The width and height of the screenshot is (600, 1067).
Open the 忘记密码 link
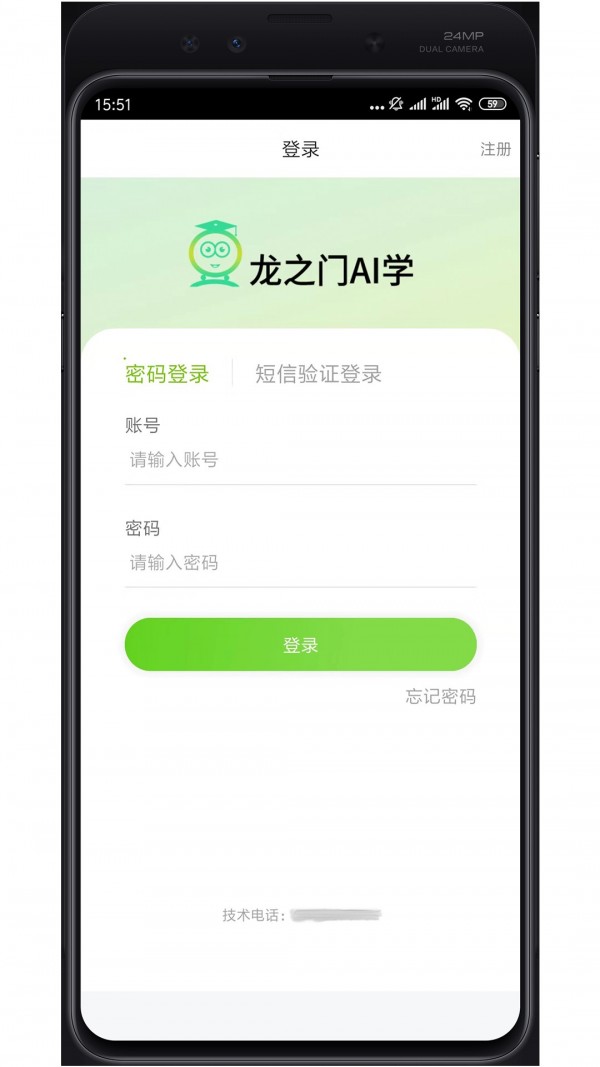tap(440, 697)
